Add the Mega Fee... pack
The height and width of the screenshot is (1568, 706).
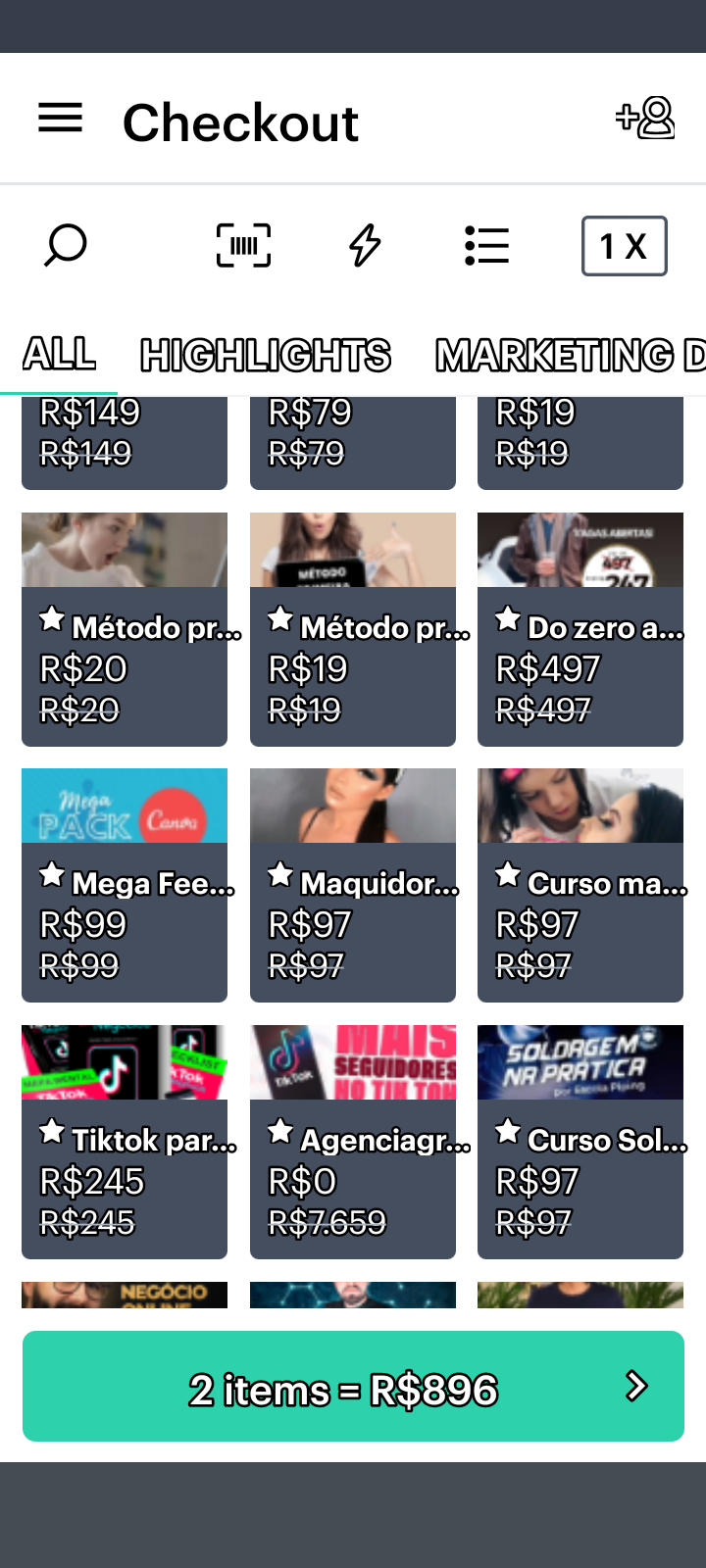(x=125, y=885)
